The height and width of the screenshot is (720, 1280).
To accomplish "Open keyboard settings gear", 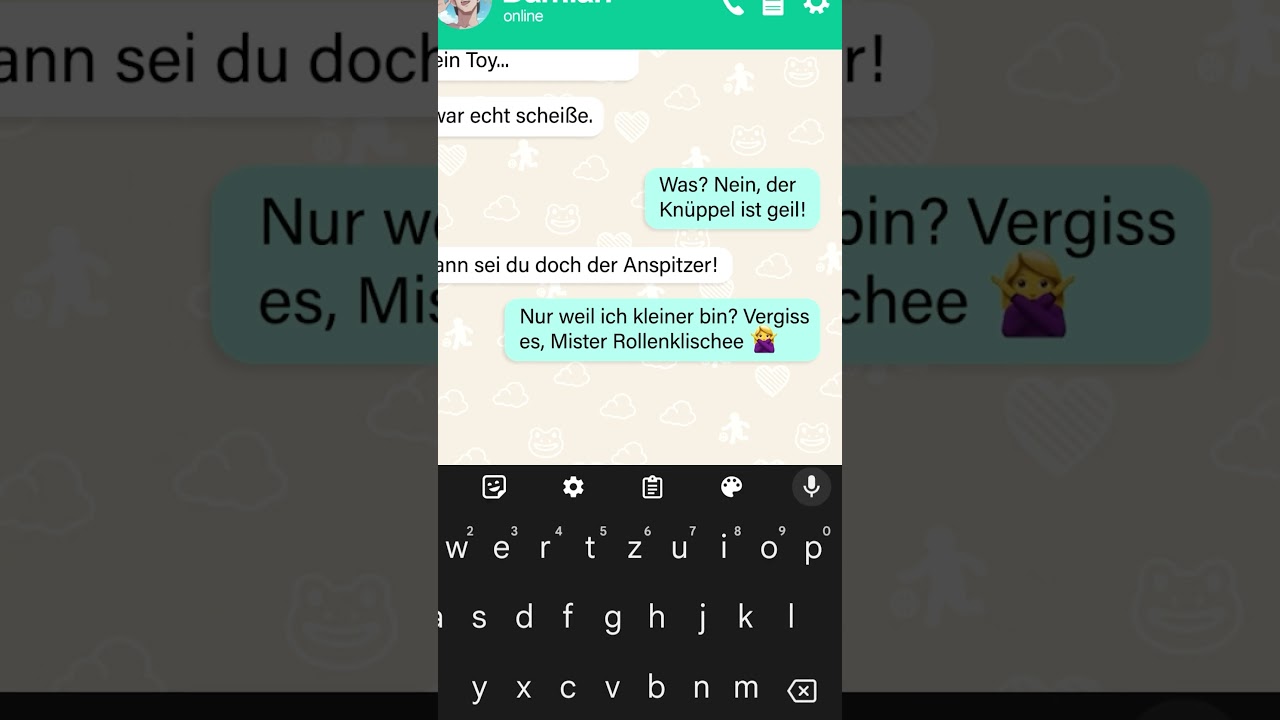I will (x=573, y=487).
